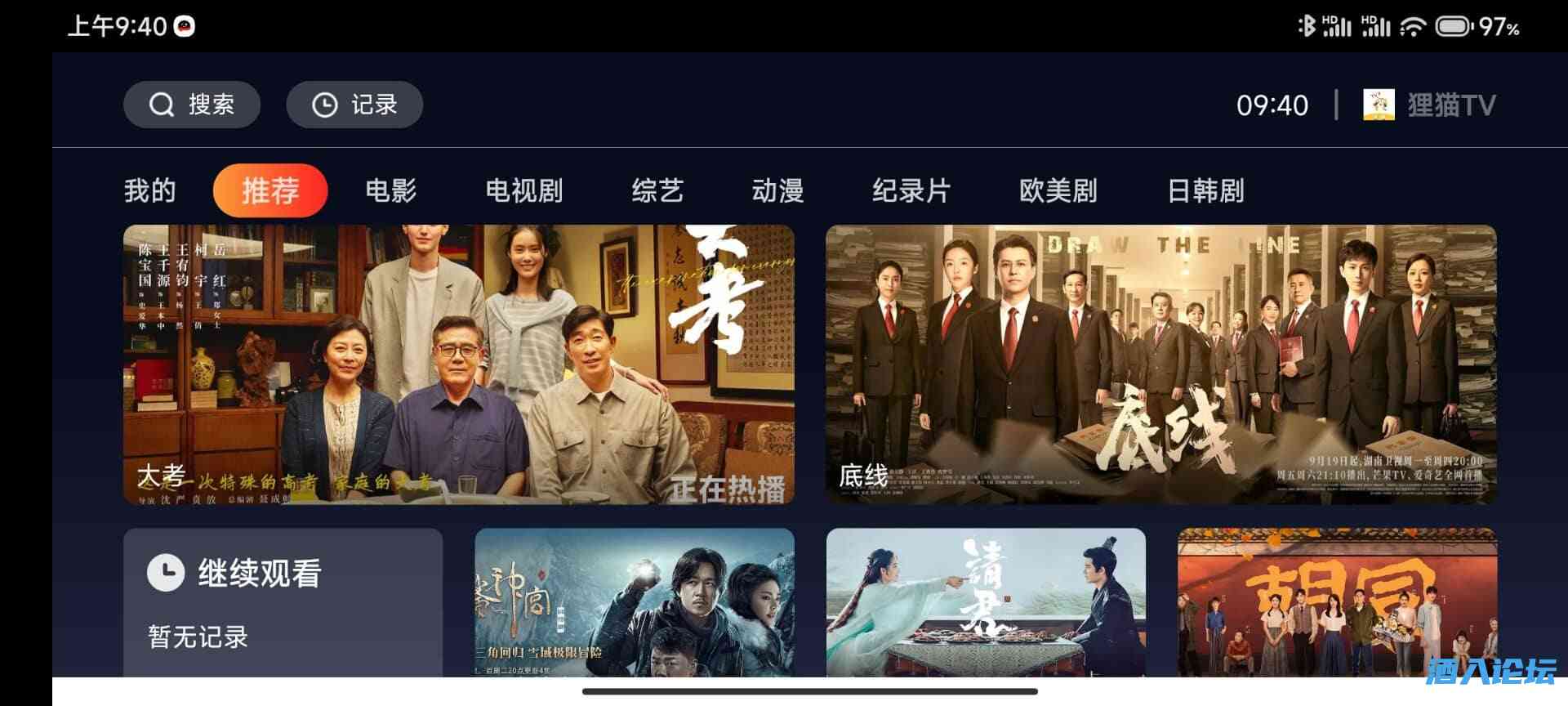Open the 底线 drama banner
The image size is (1568, 706).
(1160, 364)
